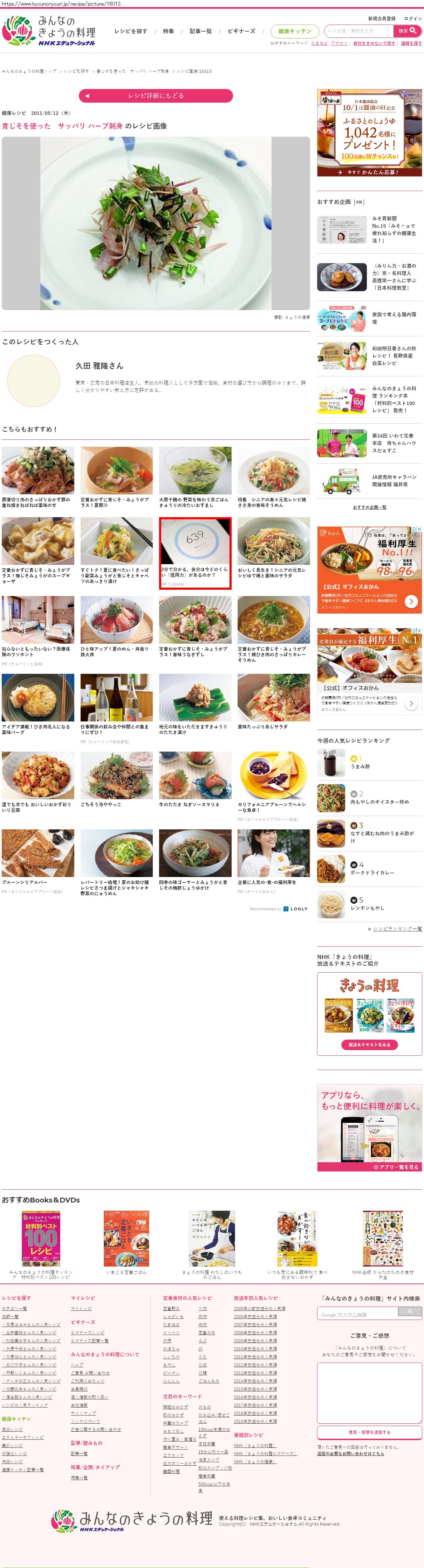Viewport: 424px width, 1568px height.
Task: Open 新規会員登録 to sign up
Action: [x=381, y=19]
